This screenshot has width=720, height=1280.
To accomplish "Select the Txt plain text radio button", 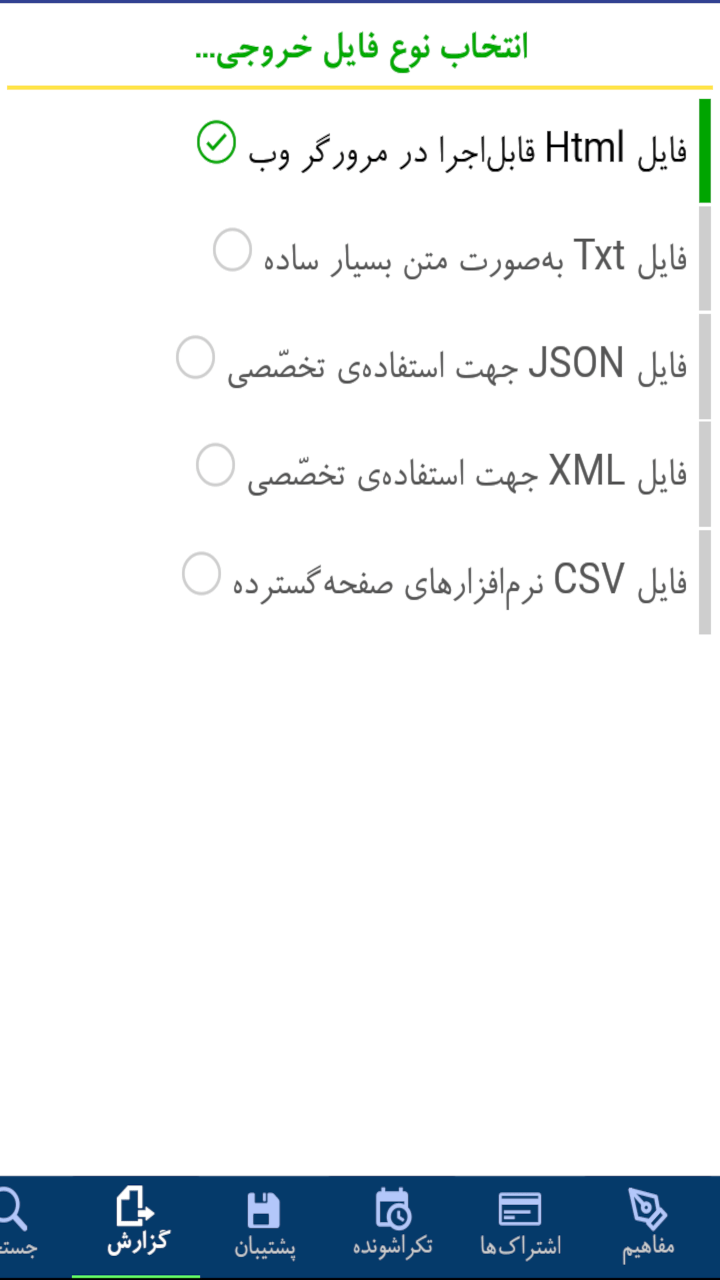I will (x=232, y=251).
